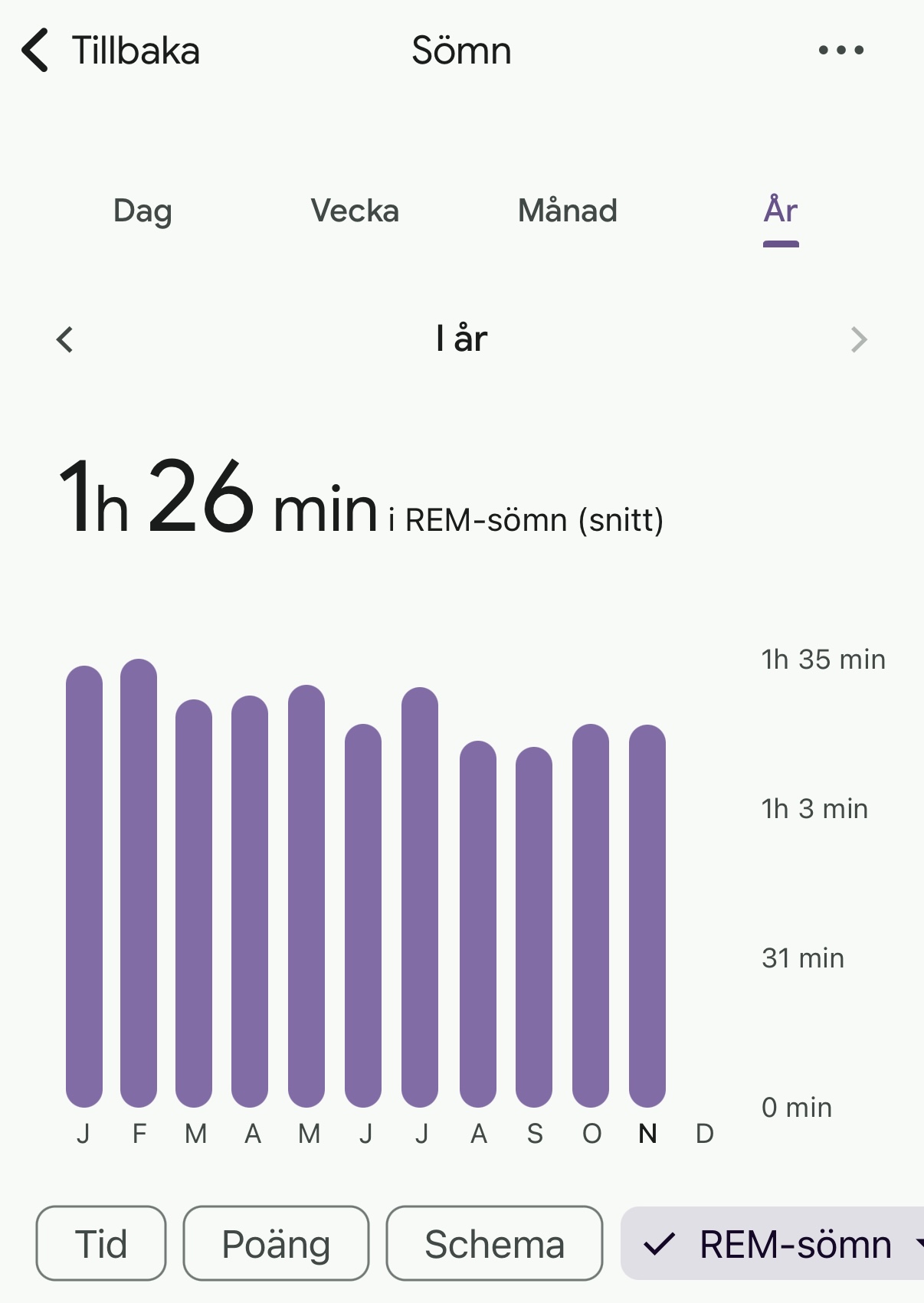Switch to the Månad tab
This screenshot has width=924, height=1303.
(x=567, y=211)
